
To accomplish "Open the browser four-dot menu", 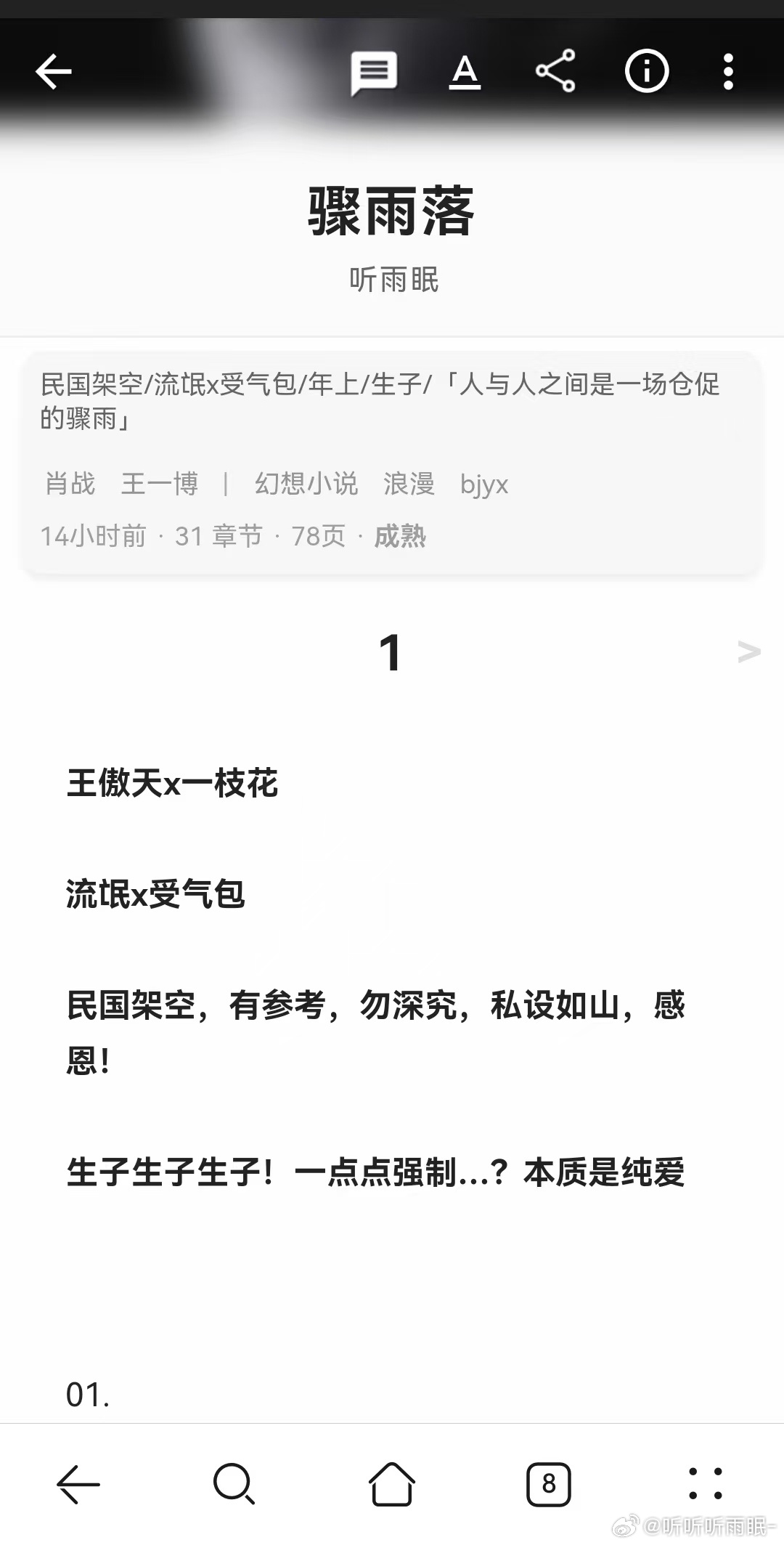I will 706,1483.
